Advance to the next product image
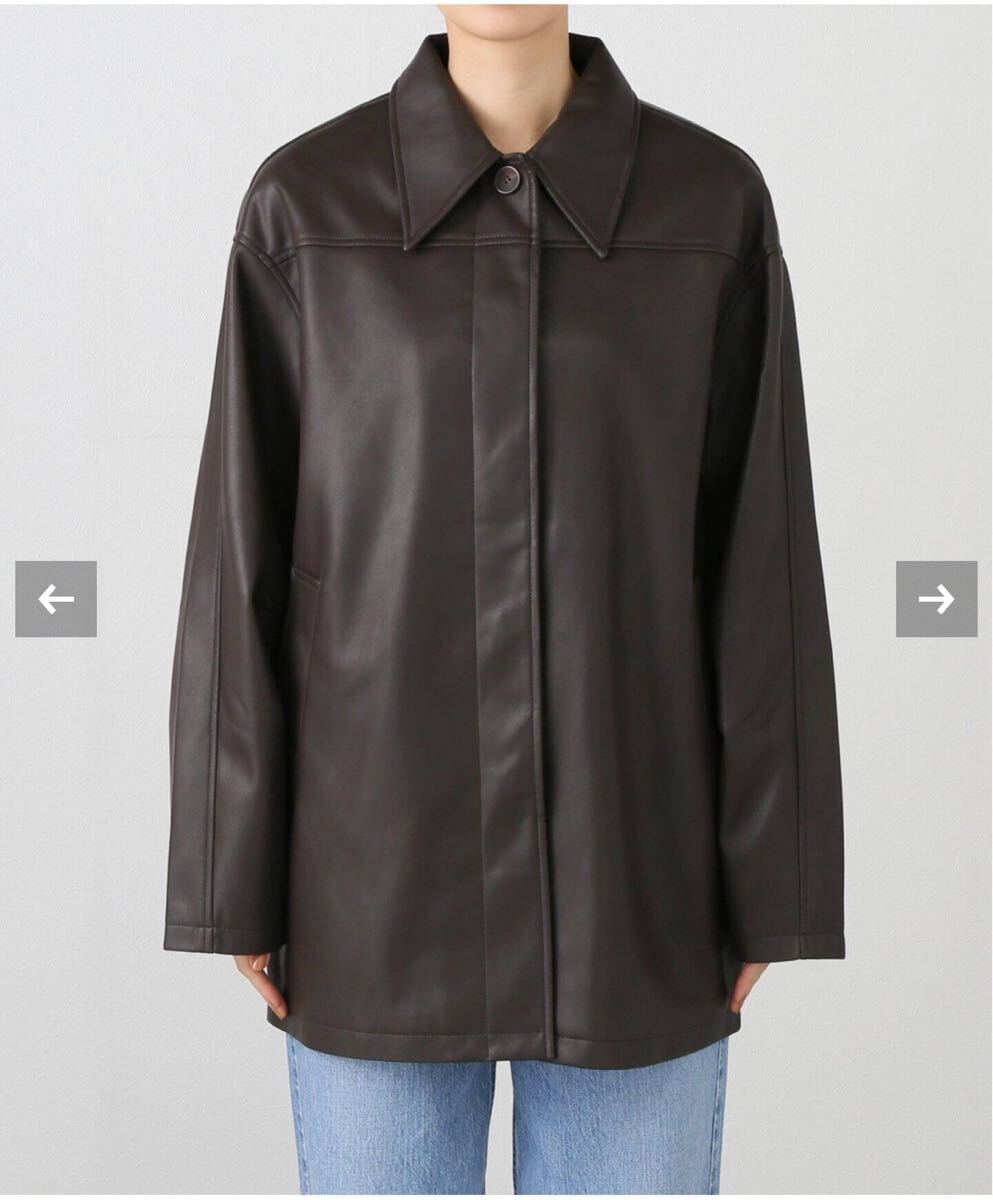The width and height of the screenshot is (993, 1200). coord(936,599)
